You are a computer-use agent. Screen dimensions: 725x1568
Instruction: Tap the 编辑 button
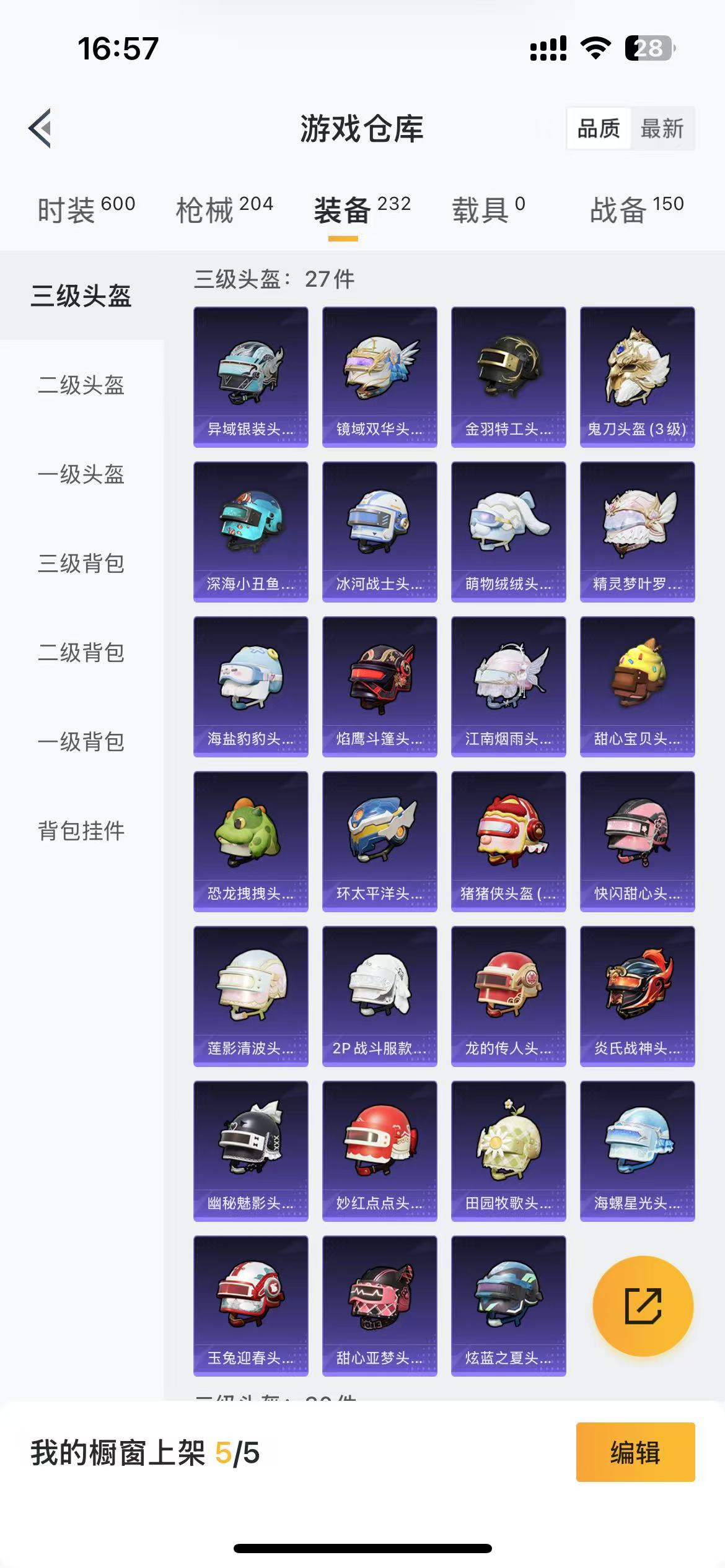635,1452
